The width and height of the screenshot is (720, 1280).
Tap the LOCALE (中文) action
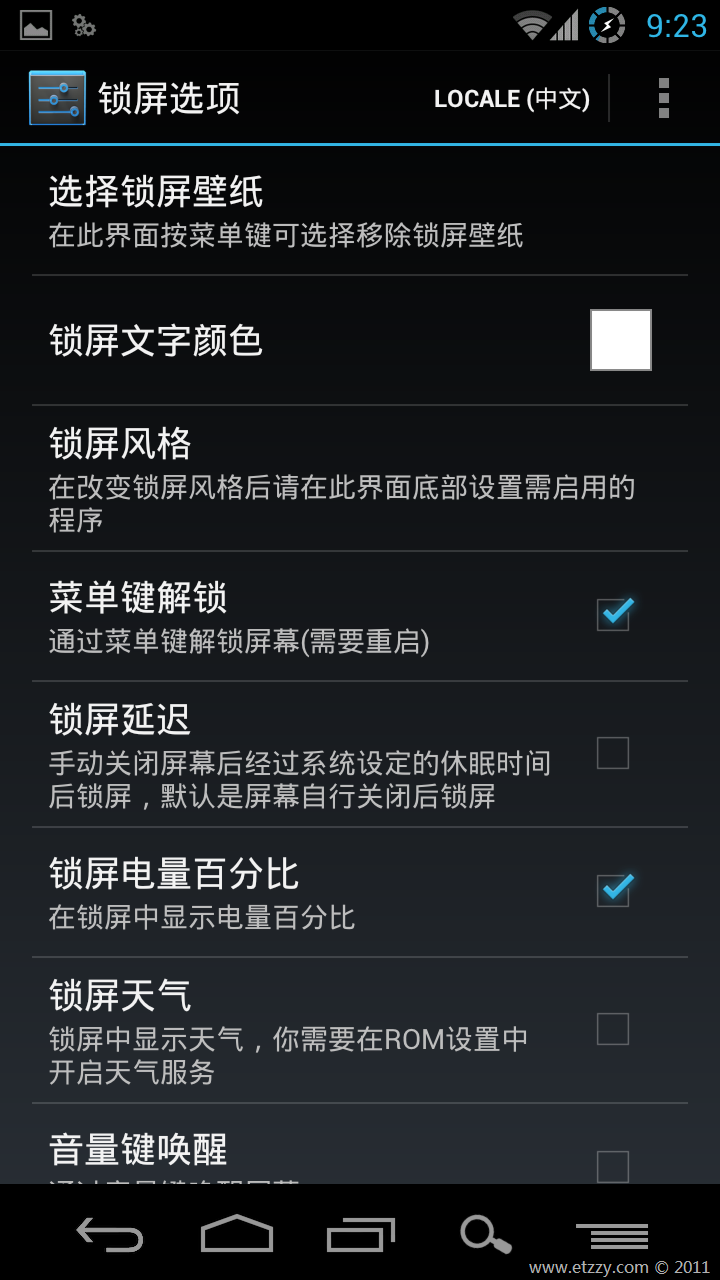coord(512,98)
